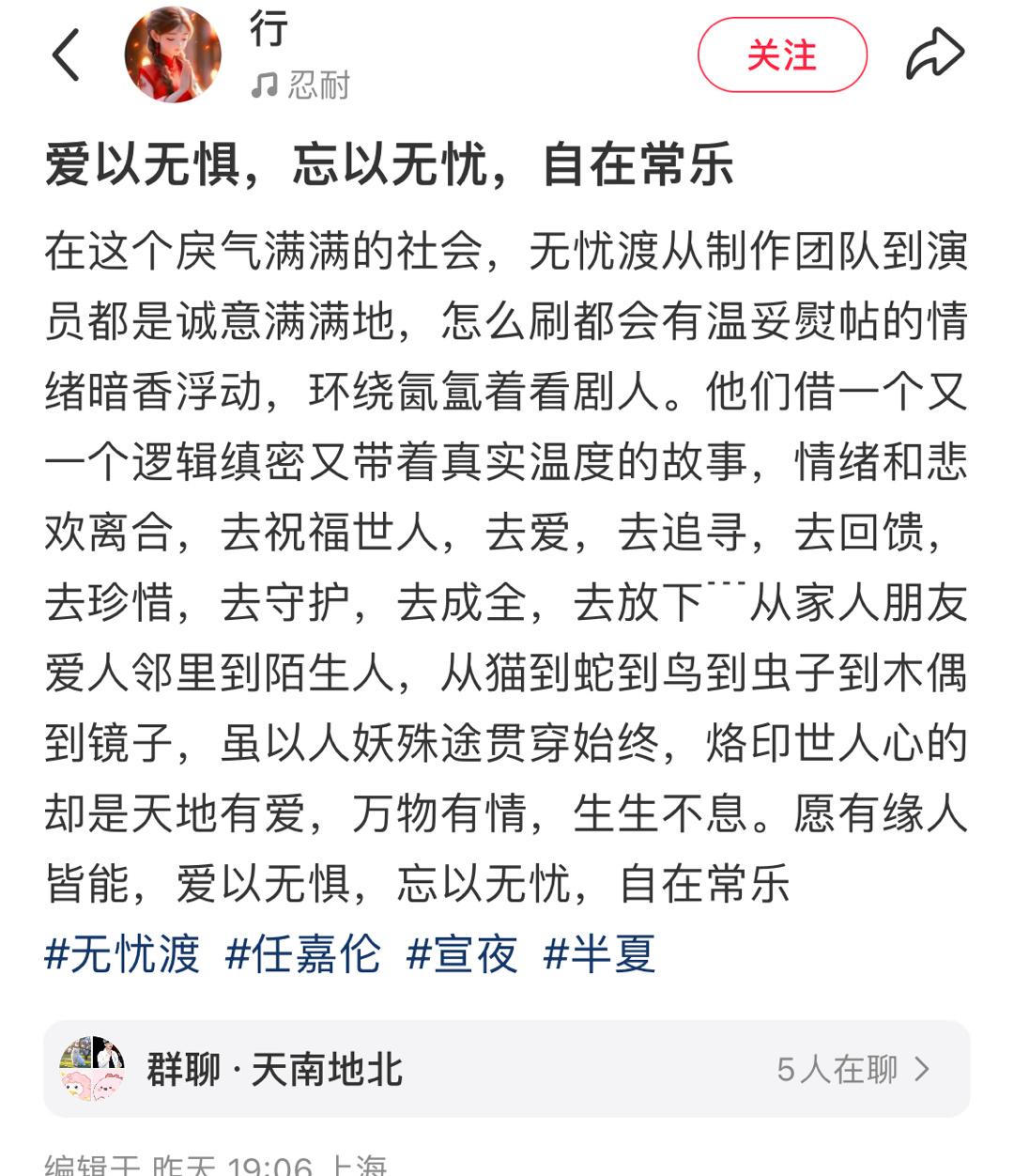The width and height of the screenshot is (1014, 1176).
Task: Share this post
Action: click(934, 54)
